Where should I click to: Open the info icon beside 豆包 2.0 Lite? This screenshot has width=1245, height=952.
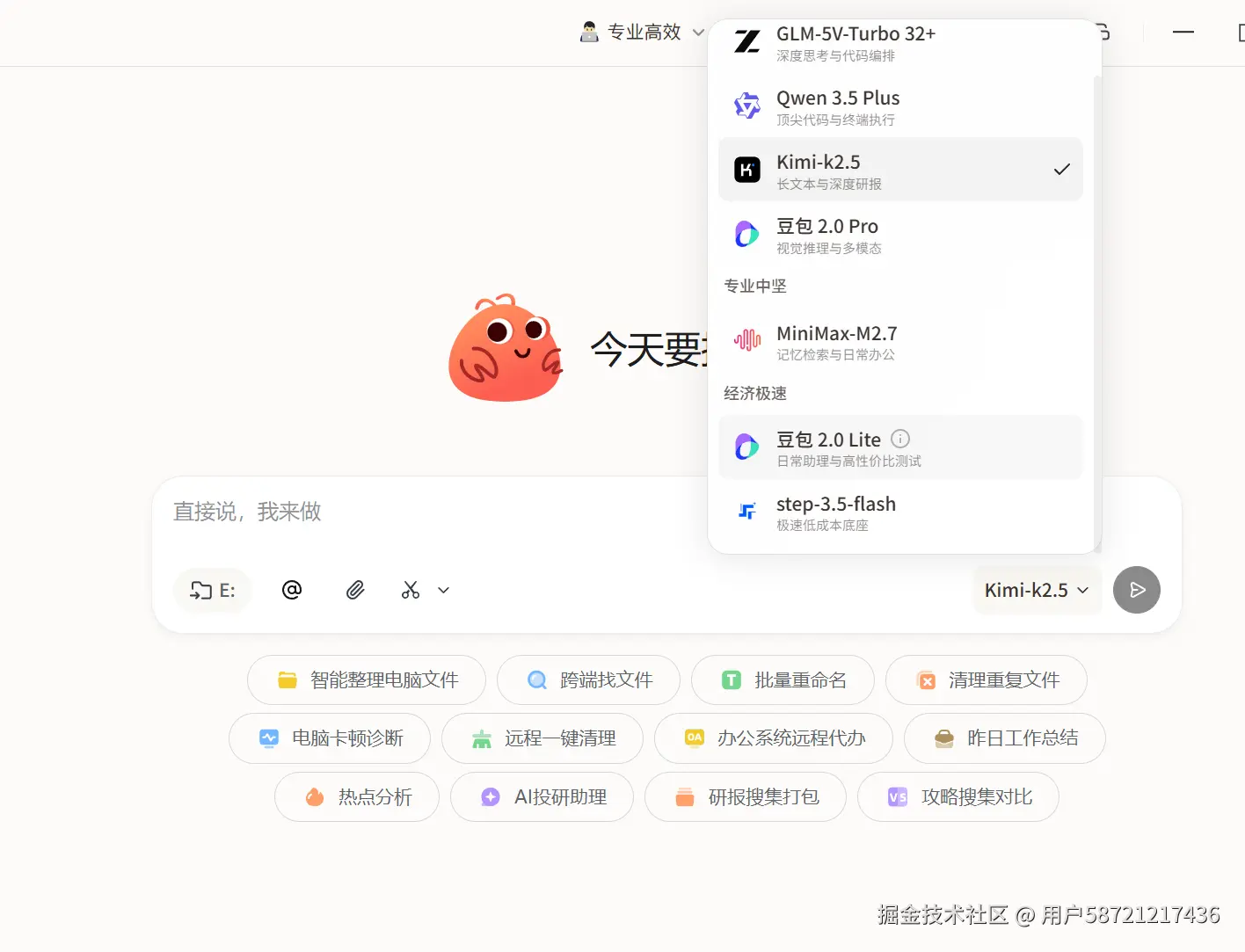[x=900, y=439]
